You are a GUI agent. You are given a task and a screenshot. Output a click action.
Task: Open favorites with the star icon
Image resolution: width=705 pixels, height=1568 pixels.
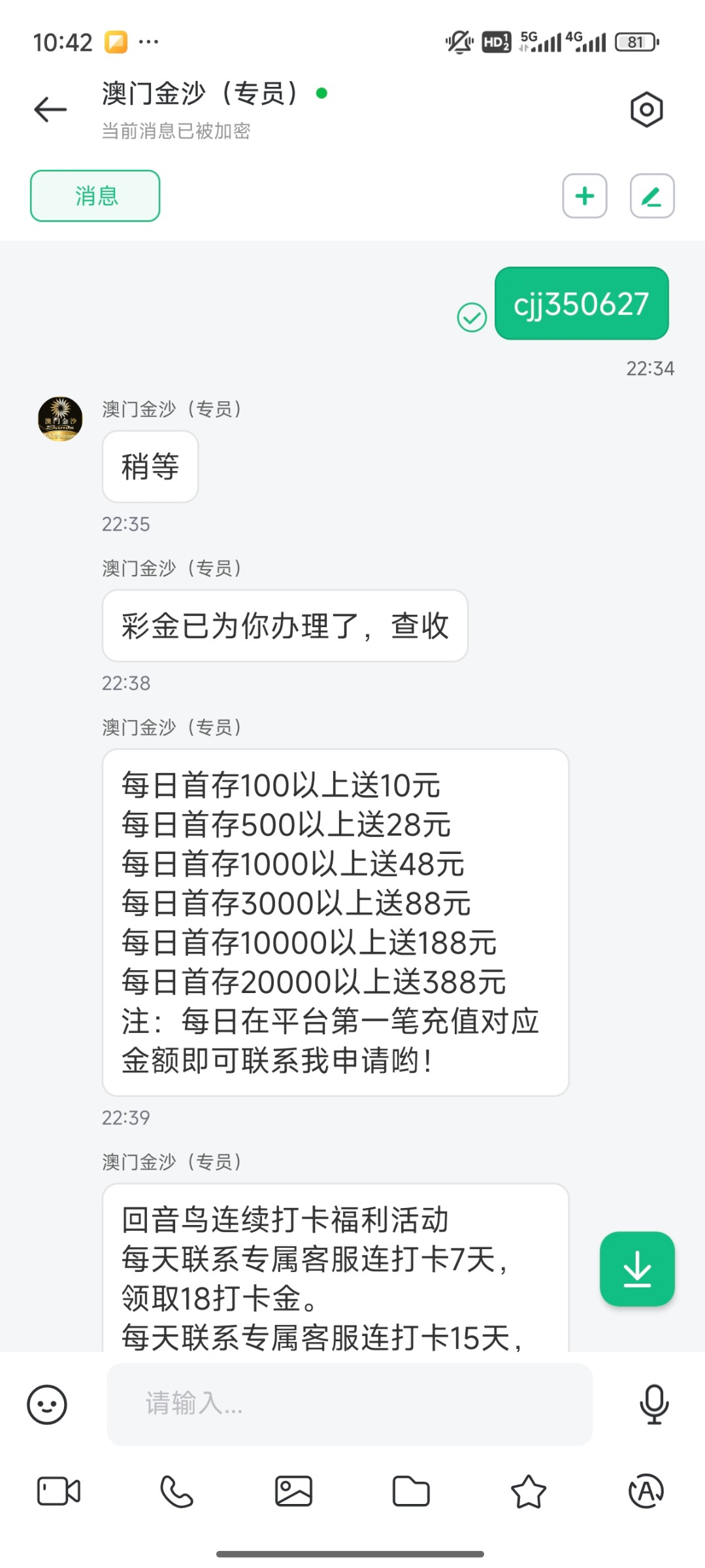coord(528,1492)
